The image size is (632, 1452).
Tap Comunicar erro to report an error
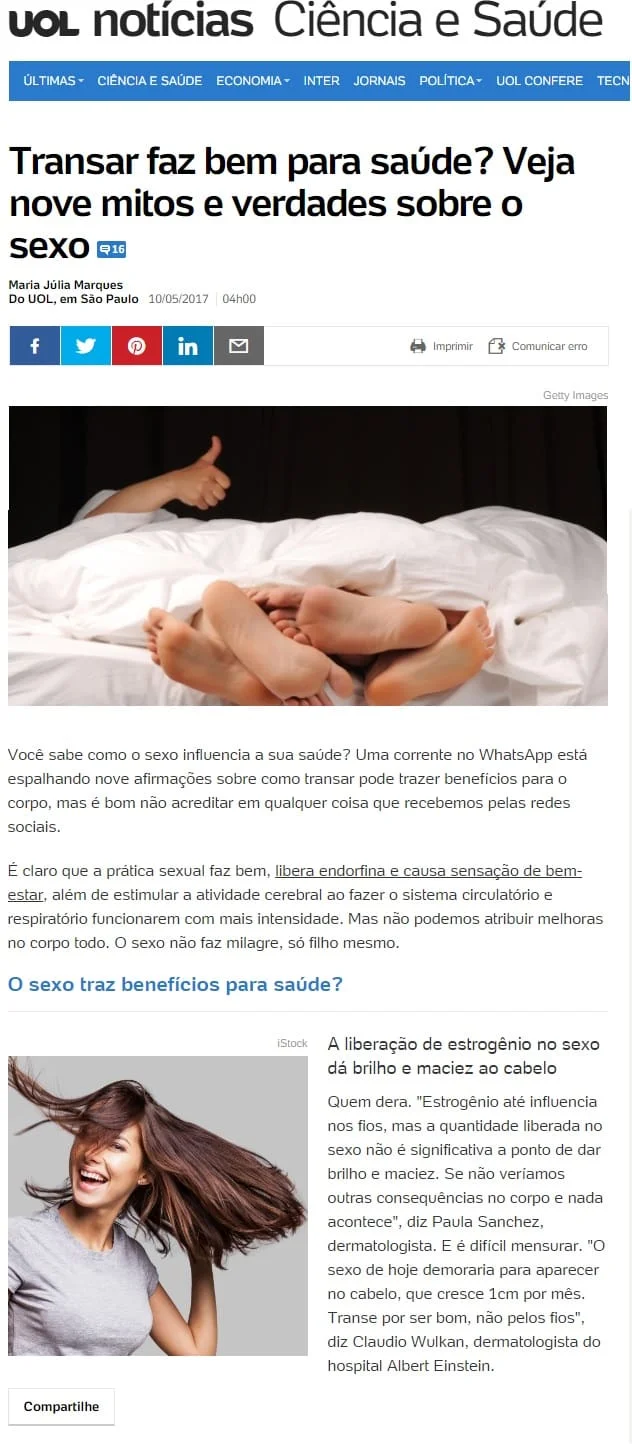click(538, 346)
